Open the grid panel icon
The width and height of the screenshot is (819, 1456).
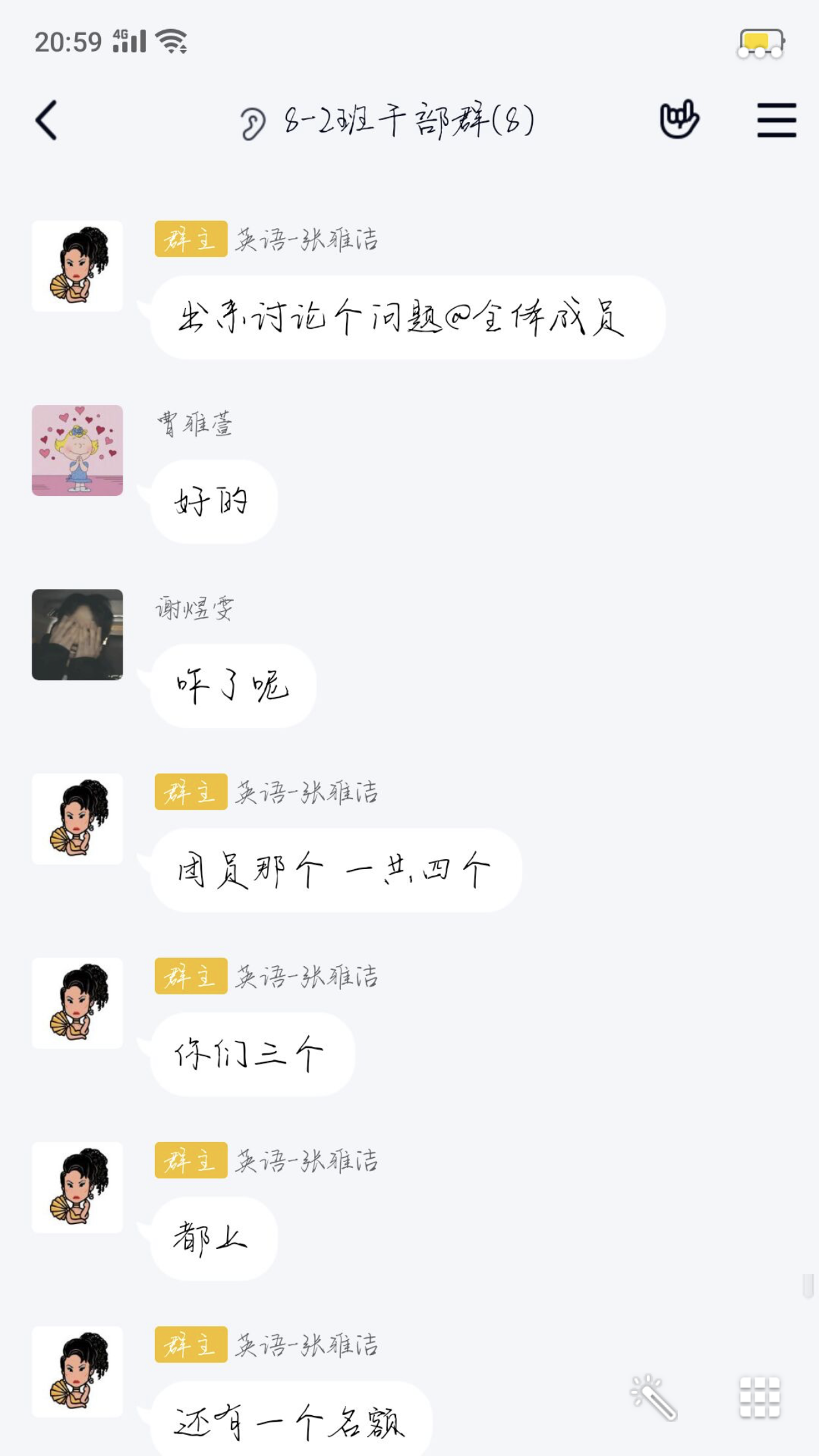pyautogui.click(x=759, y=1397)
